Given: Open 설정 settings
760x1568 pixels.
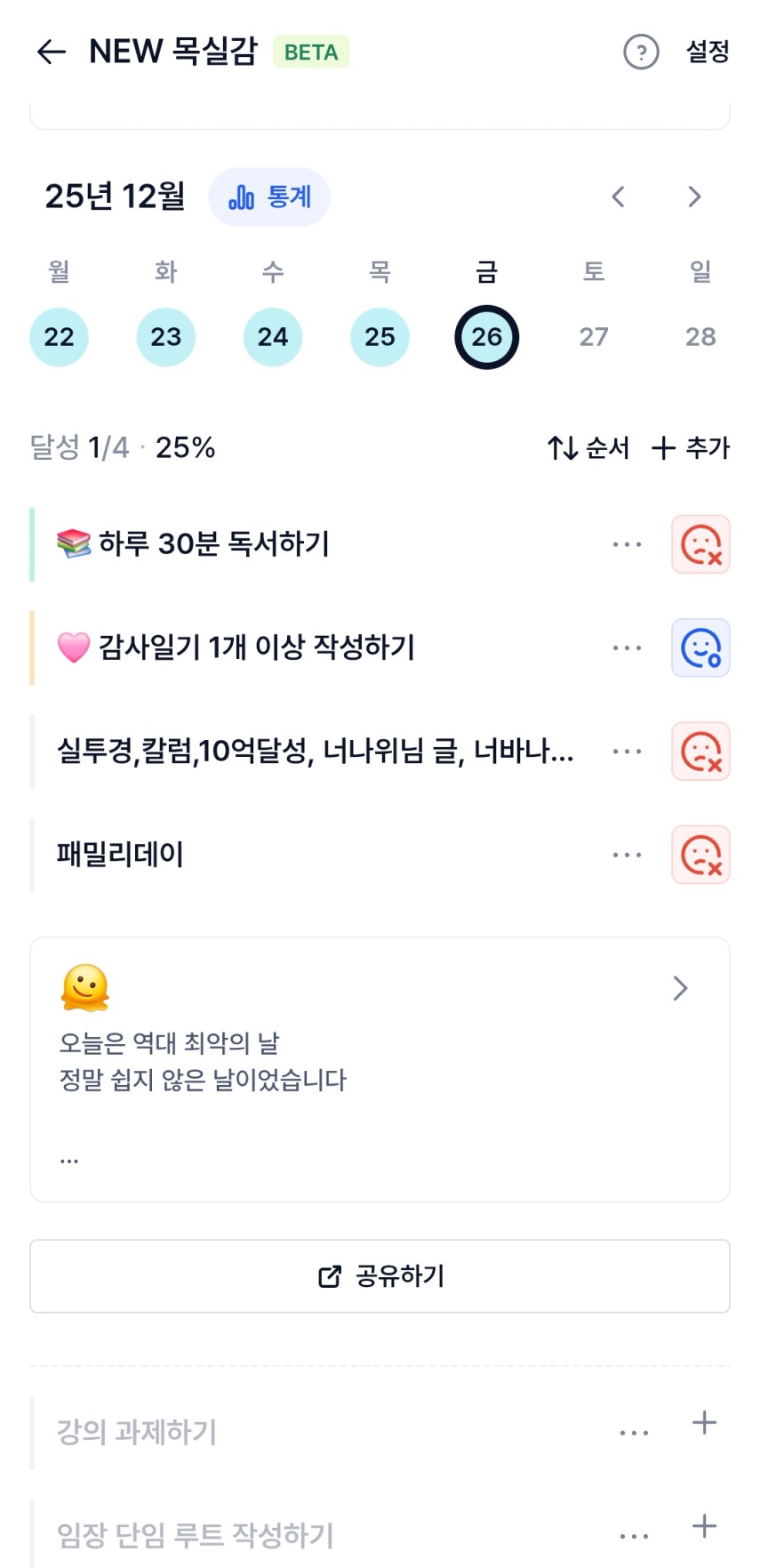Looking at the screenshot, I should point(708,52).
